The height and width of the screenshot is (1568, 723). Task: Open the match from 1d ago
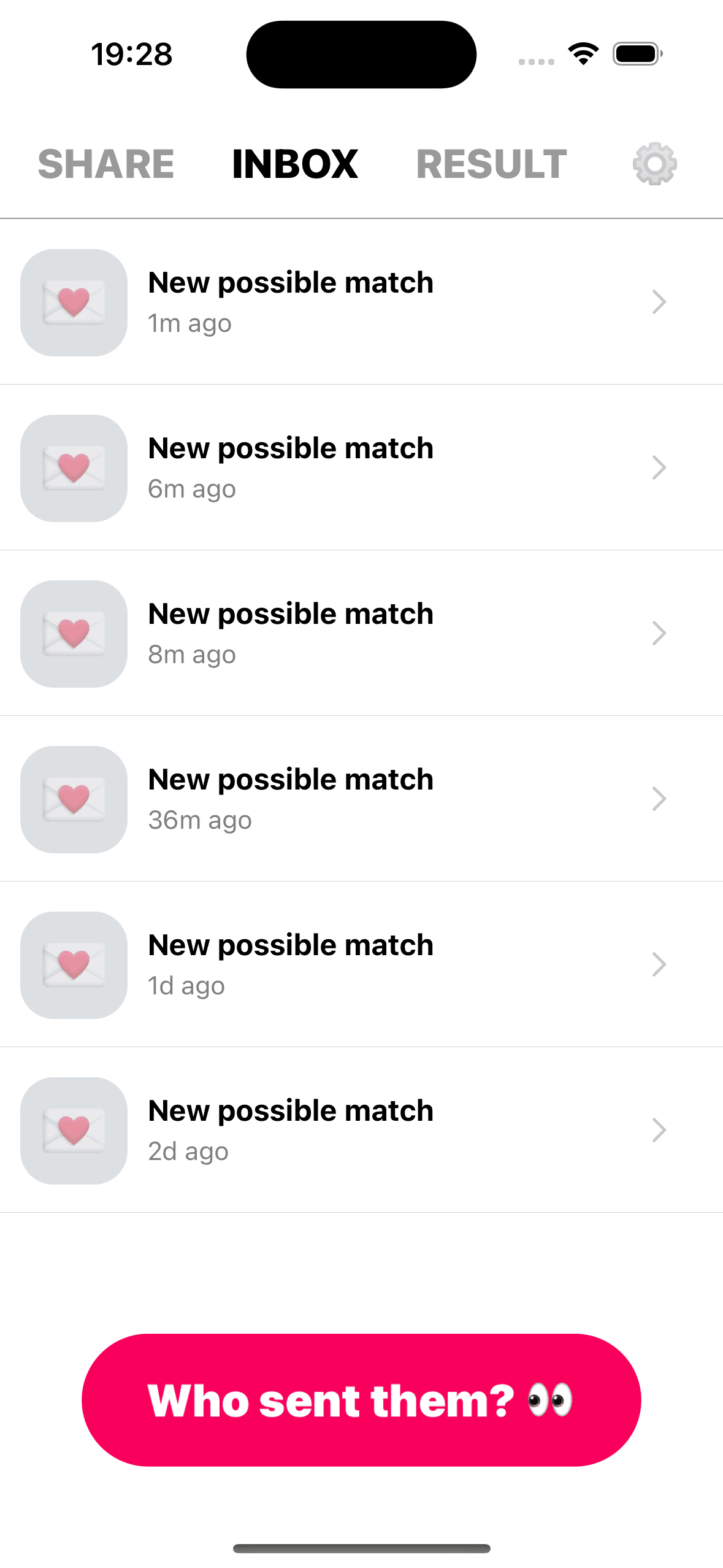pyautogui.click(x=361, y=964)
